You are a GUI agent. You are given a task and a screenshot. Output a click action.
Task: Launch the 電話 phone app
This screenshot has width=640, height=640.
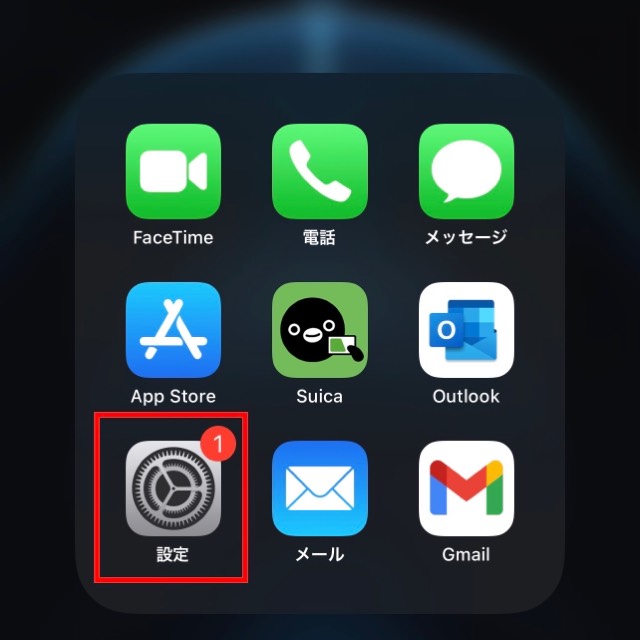(320, 172)
